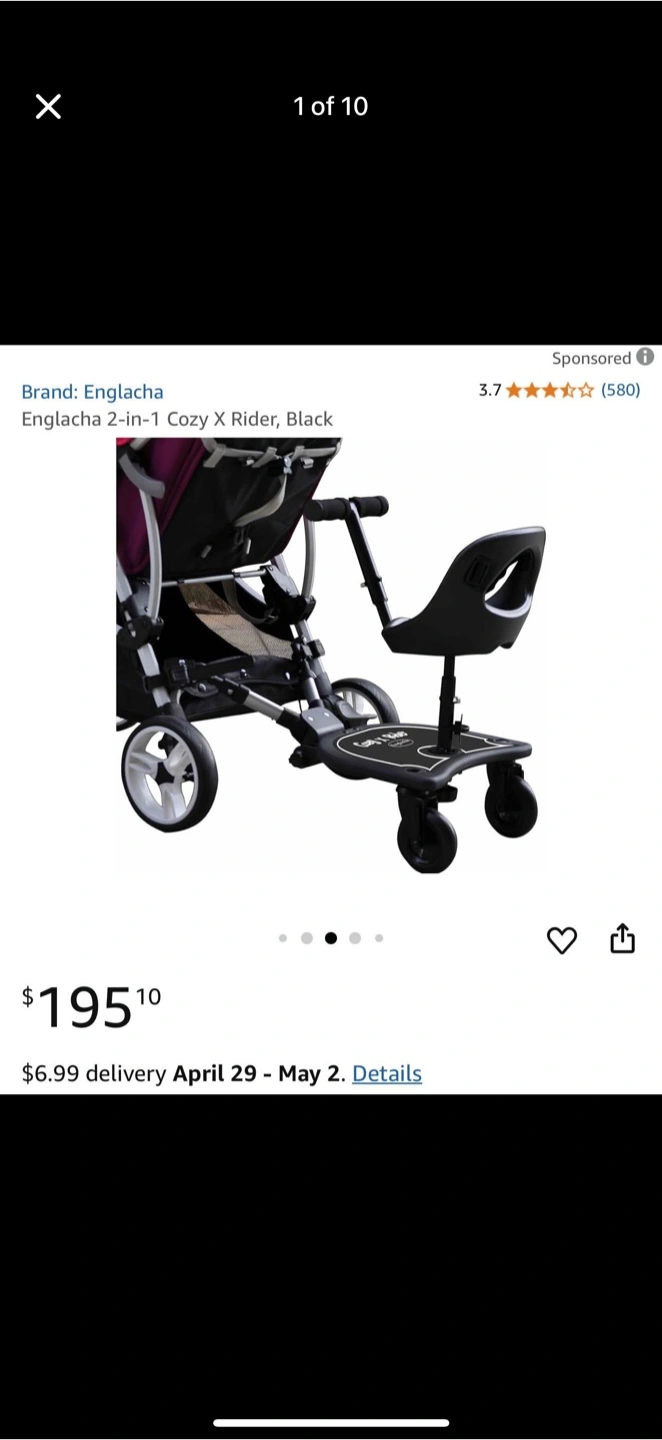Share this product listing
Screen dimensions: 662x1440
(622, 939)
